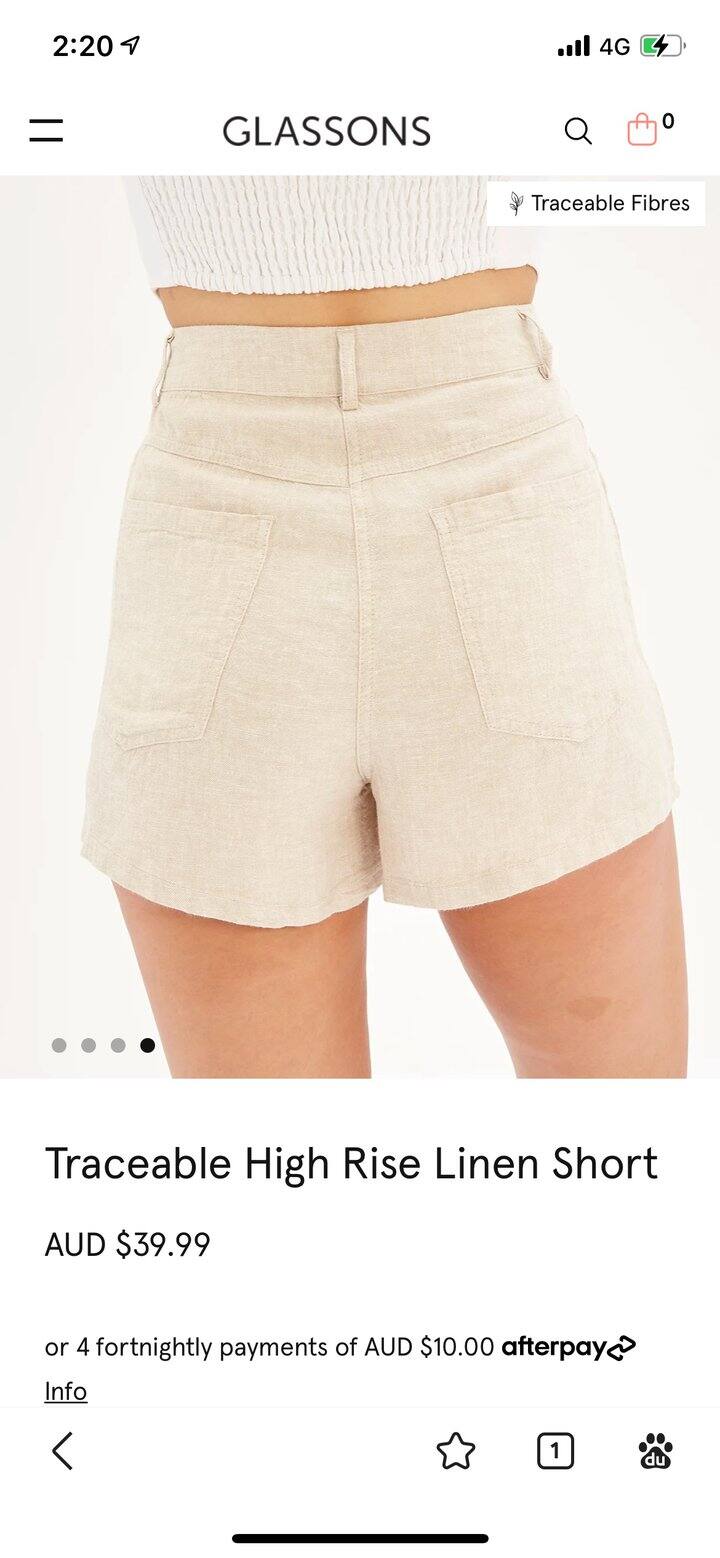
Task: Go to the Glassons home page
Action: coord(326,131)
